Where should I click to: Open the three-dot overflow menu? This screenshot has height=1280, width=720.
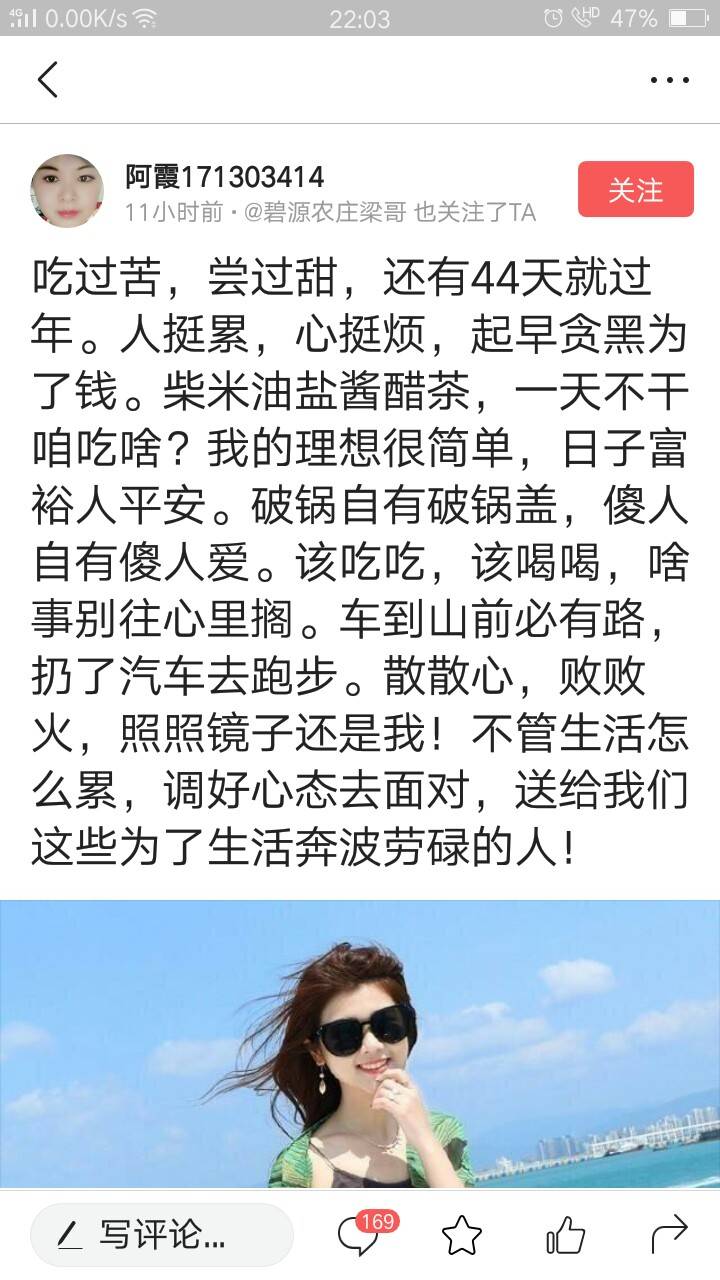669,80
